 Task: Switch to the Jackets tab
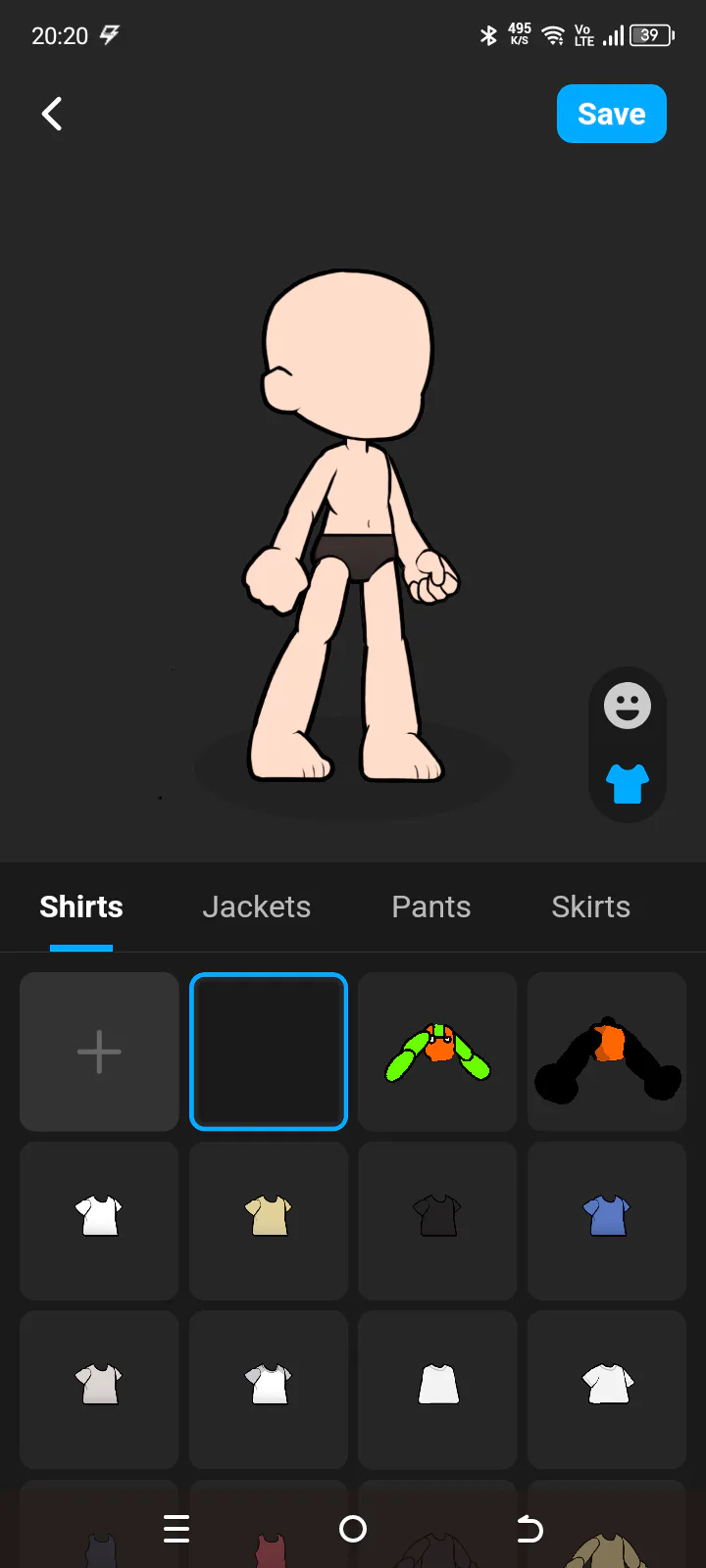(x=256, y=906)
